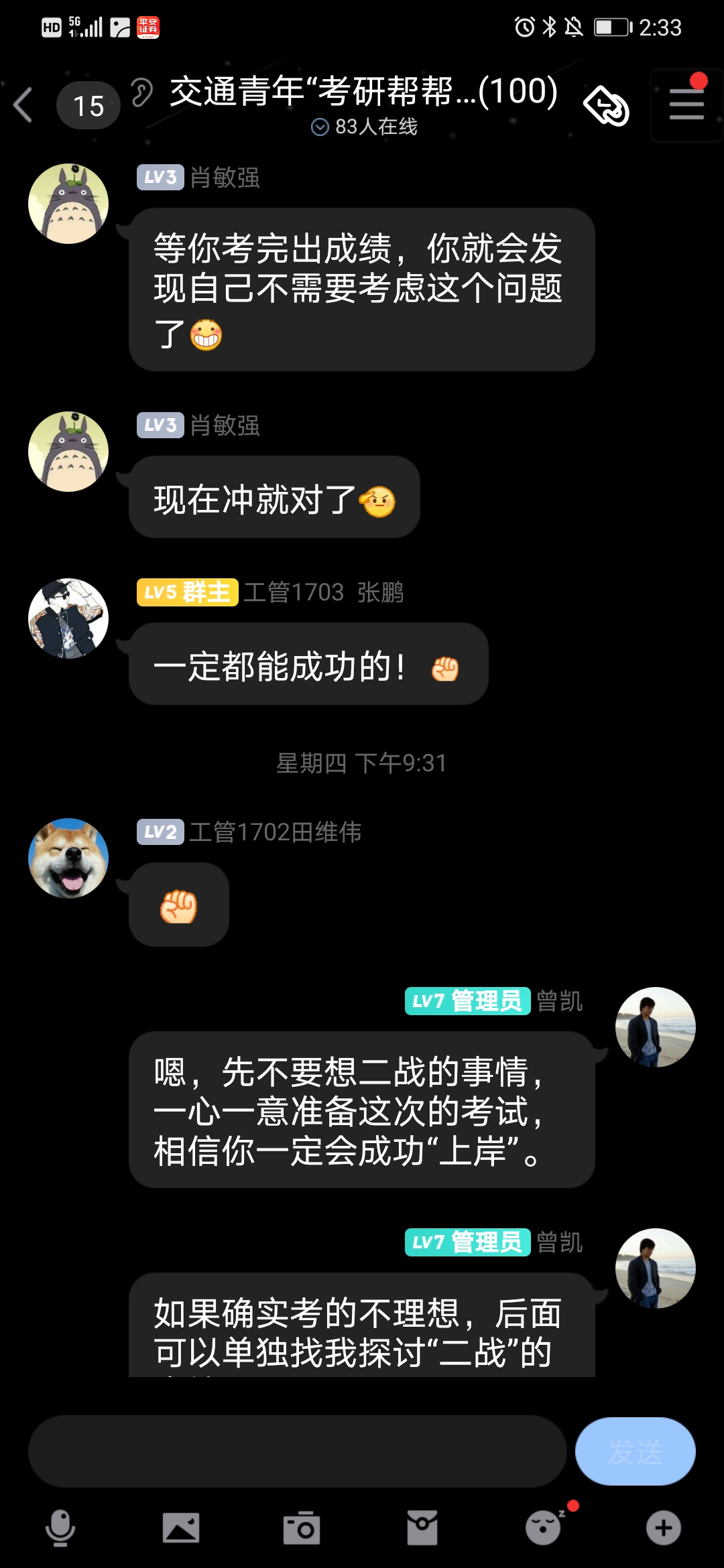Image resolution: width=724 pixels, height=1568 pixels.
Task: Tap the 83人在线 online members indicator
Action: 364,127
